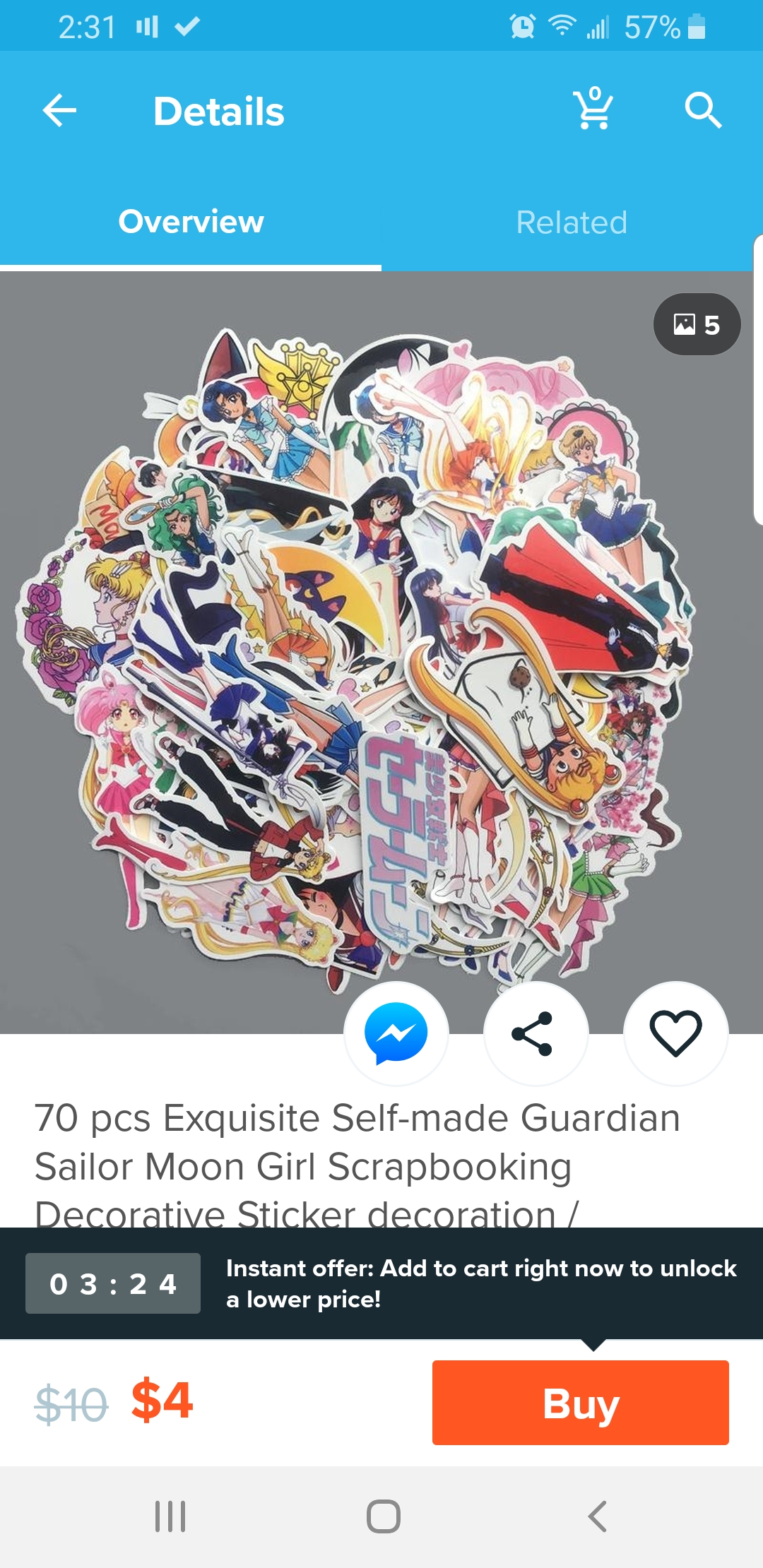Share this item via Messenger
Screen dimensions: 763x1568
[396, 1033]
